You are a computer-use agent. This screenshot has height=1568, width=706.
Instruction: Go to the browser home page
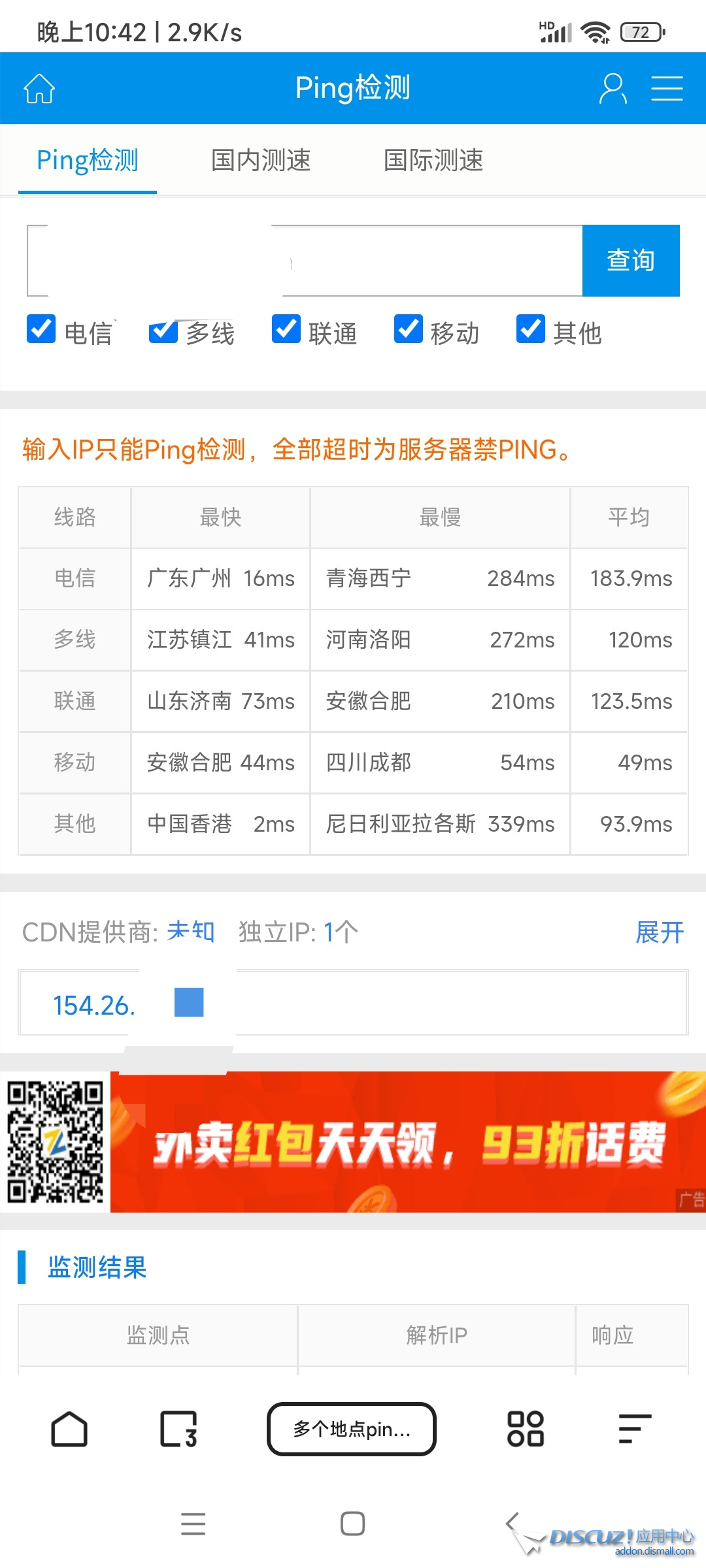(x=69, y=1429)
